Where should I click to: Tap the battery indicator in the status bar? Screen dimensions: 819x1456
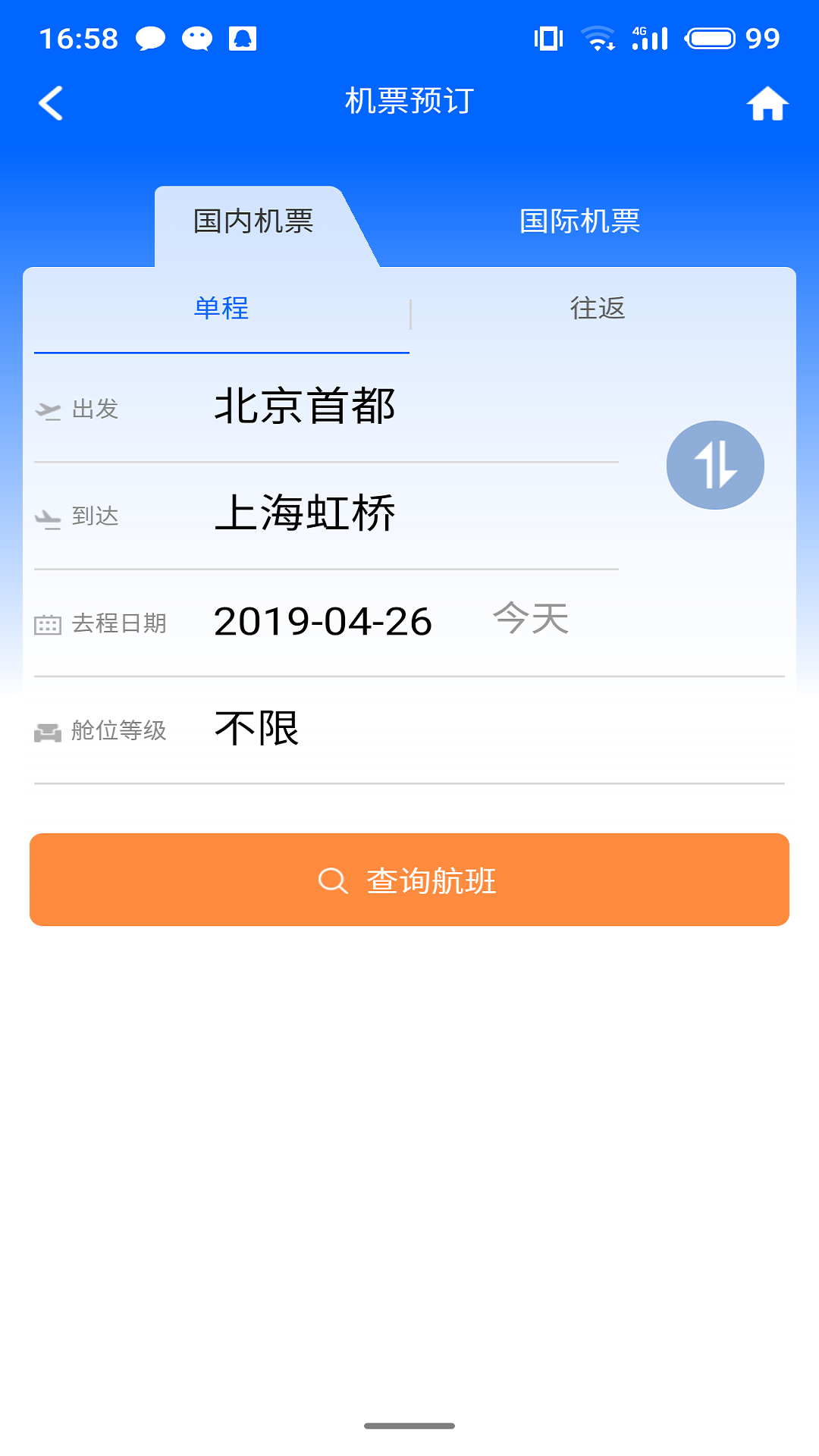(711, 37)
